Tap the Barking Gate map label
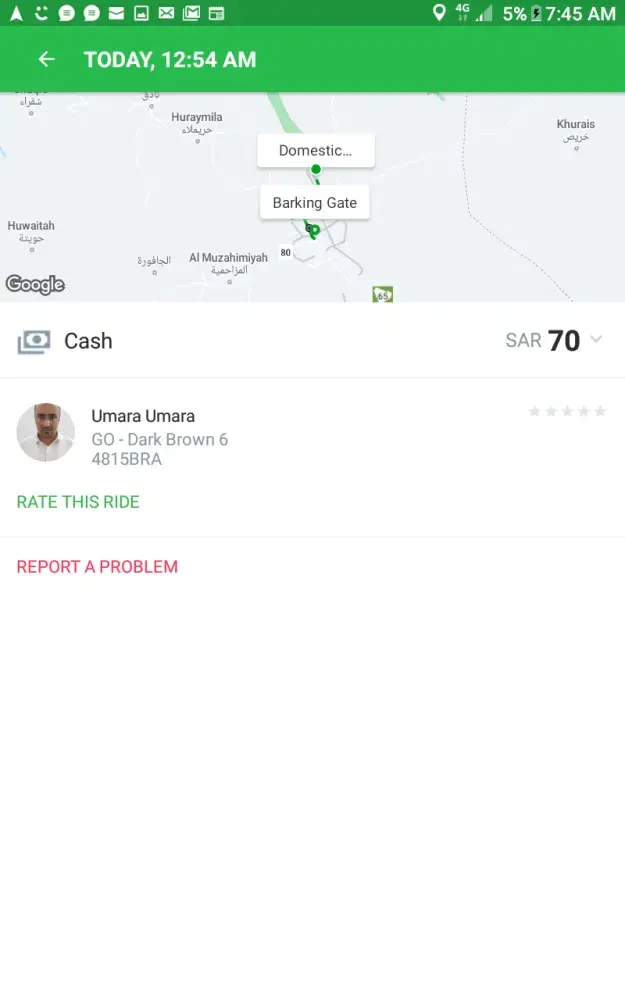The width and height of the screenshot is (625, 1000). (315, 202)
